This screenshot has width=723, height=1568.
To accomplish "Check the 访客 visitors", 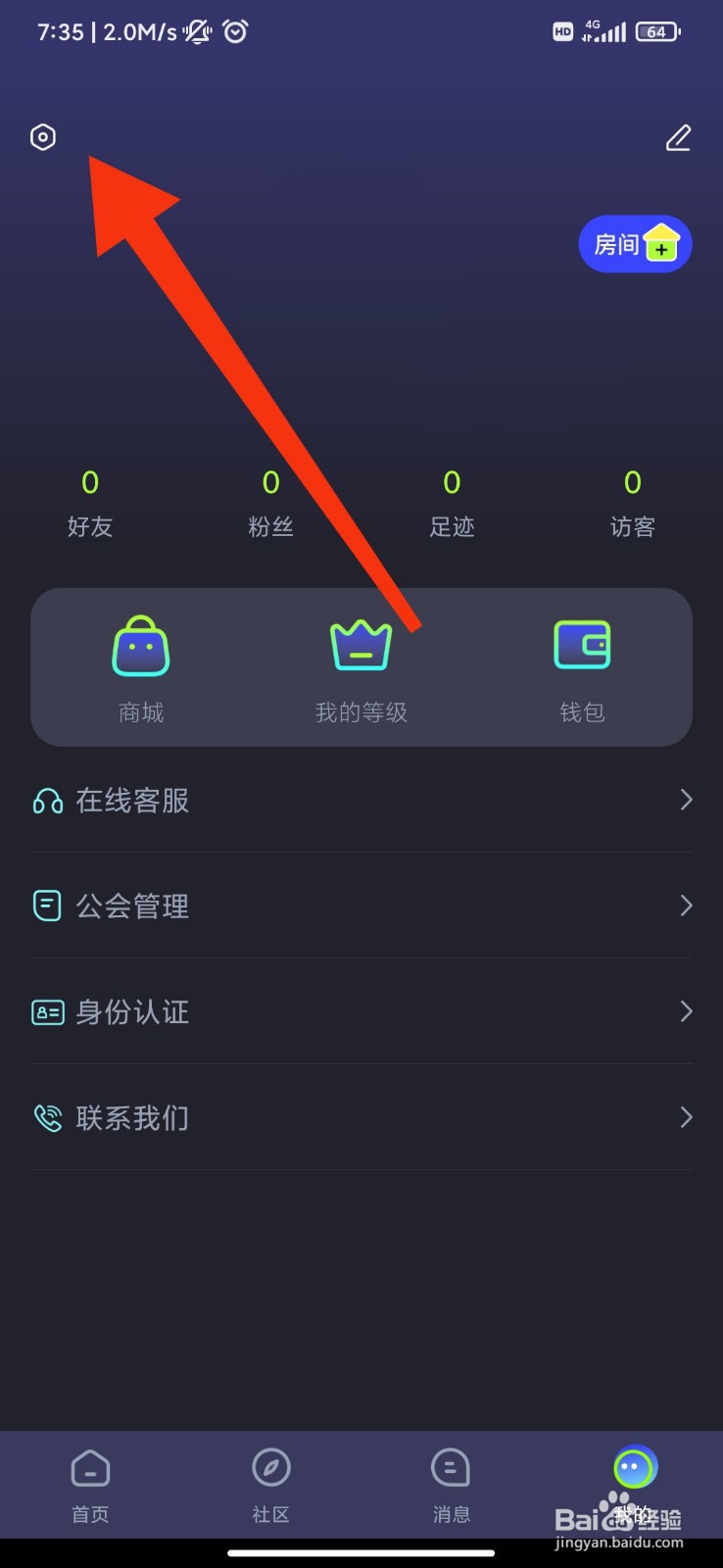I will pyautogui.click(x=633, y=504).
